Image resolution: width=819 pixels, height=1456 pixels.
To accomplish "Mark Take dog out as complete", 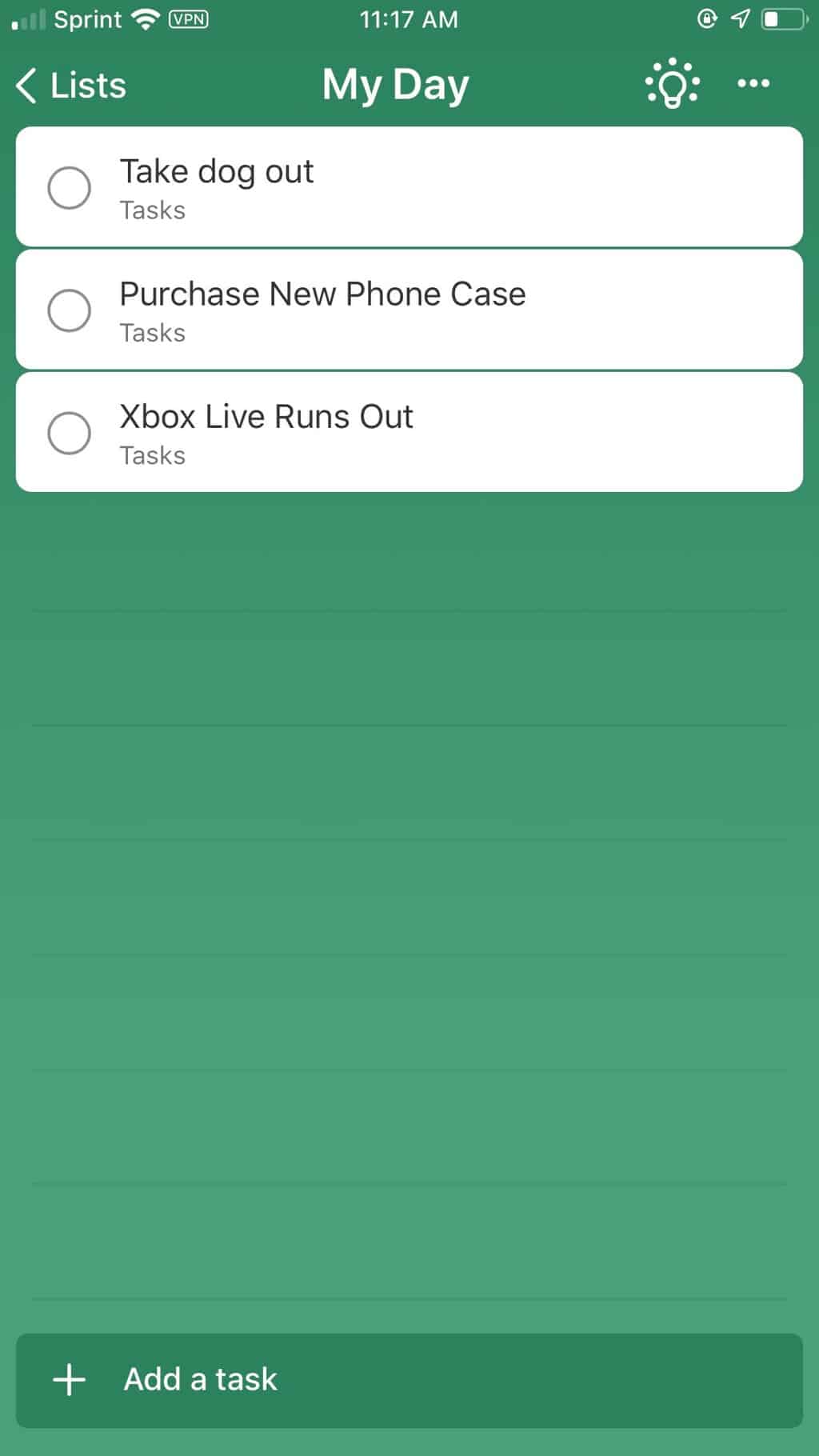I will pyautogui.click(x=70, y=188).
